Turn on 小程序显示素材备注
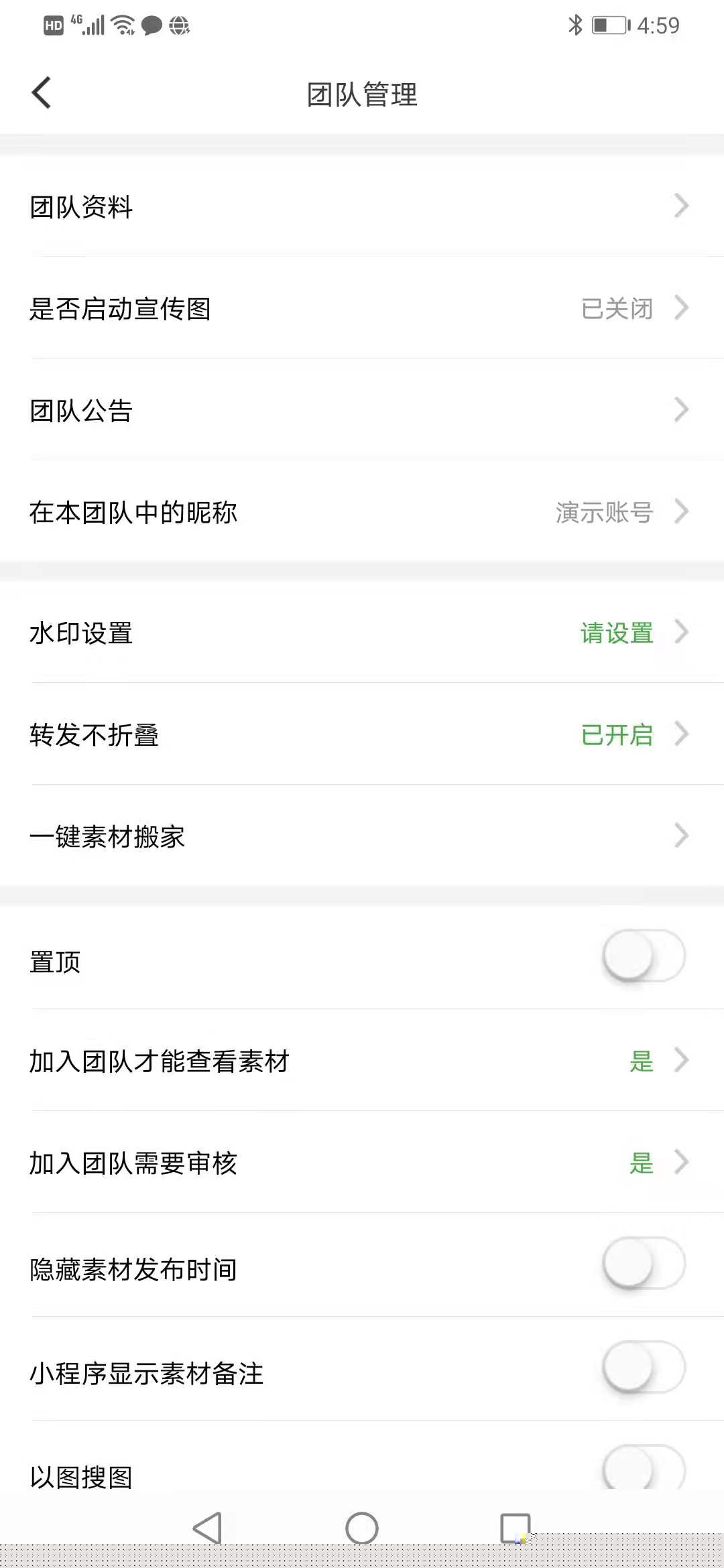Viewport: 724px width, 1568px height. (x=643, y=1367)
